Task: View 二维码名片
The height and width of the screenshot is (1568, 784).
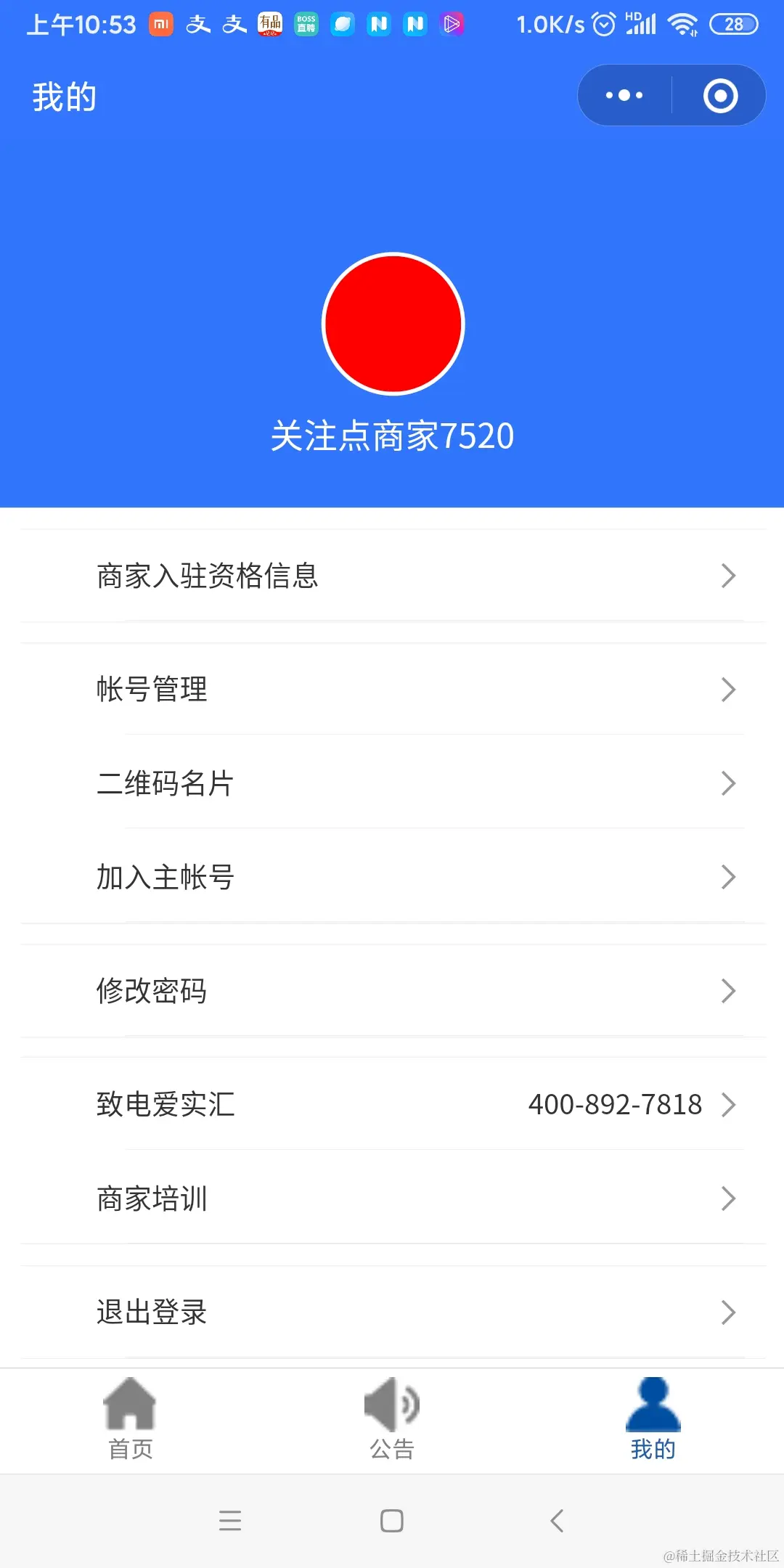Action: tap(392, 783)
